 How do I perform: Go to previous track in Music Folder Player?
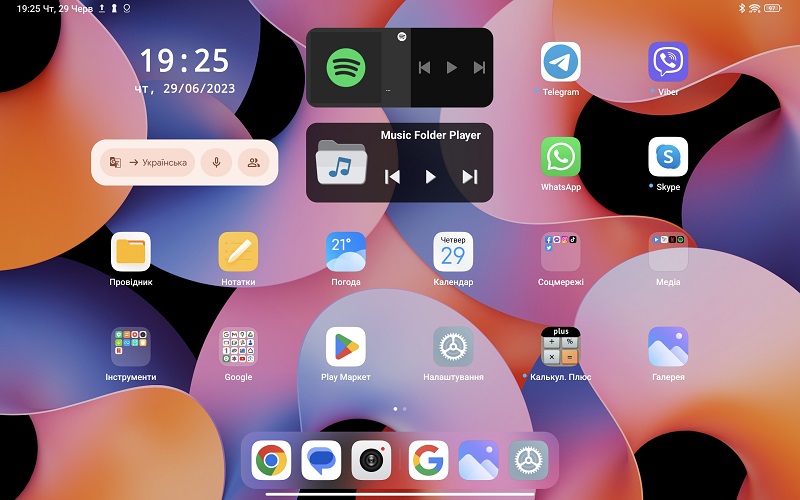pyautogui.click(x=393, y=177)
